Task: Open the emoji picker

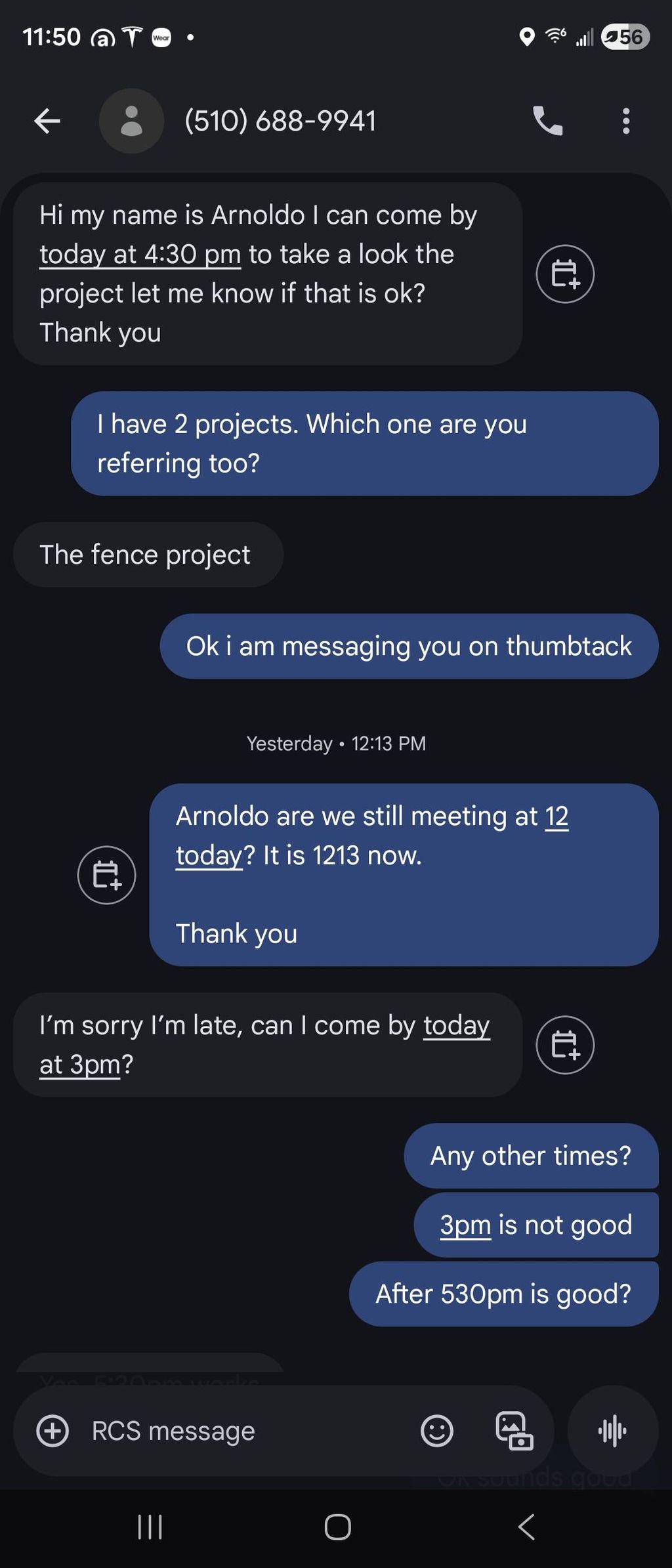Action: [x=437, y=1430]
